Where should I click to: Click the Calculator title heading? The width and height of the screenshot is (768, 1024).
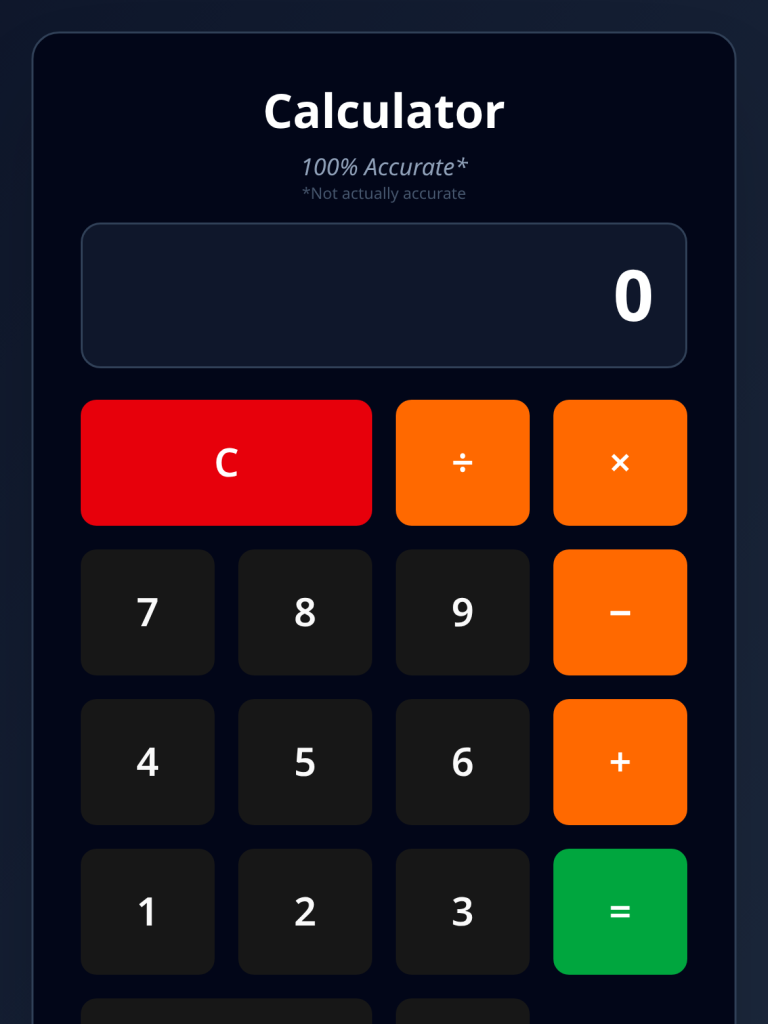[384, 110]
